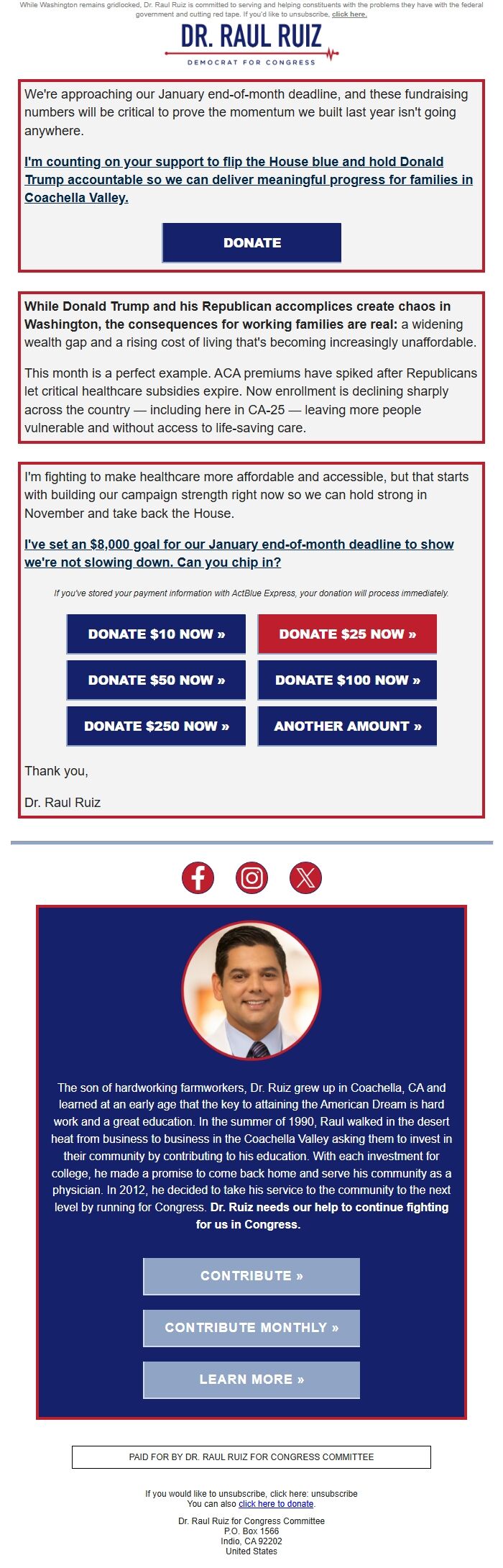Image resolution: width=503 pixels, height=1568 pixels.
Task: Tap Learn More
Action: coord(251,1380)
